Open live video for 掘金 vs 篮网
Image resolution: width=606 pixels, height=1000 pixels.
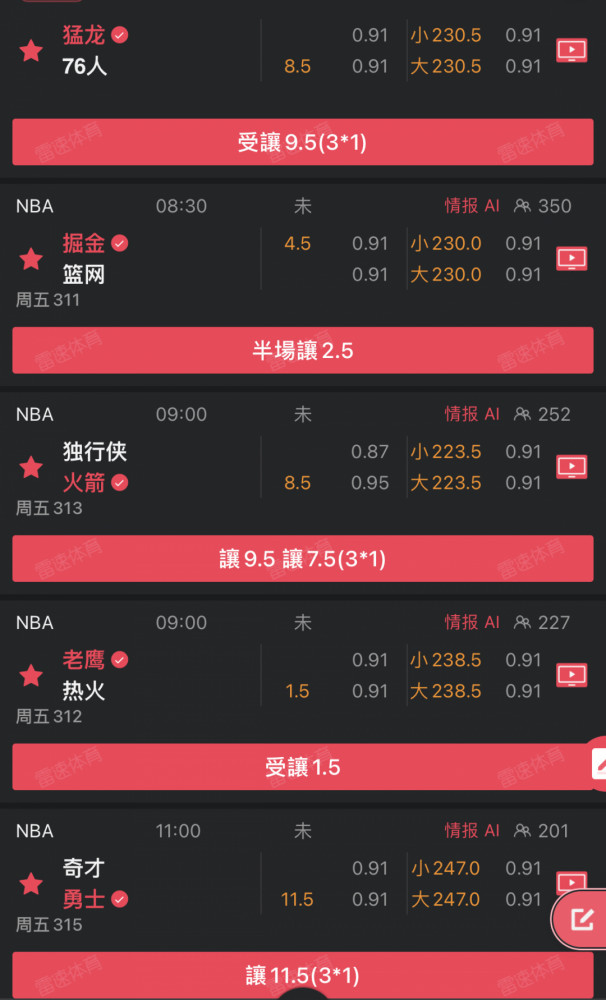572,259
